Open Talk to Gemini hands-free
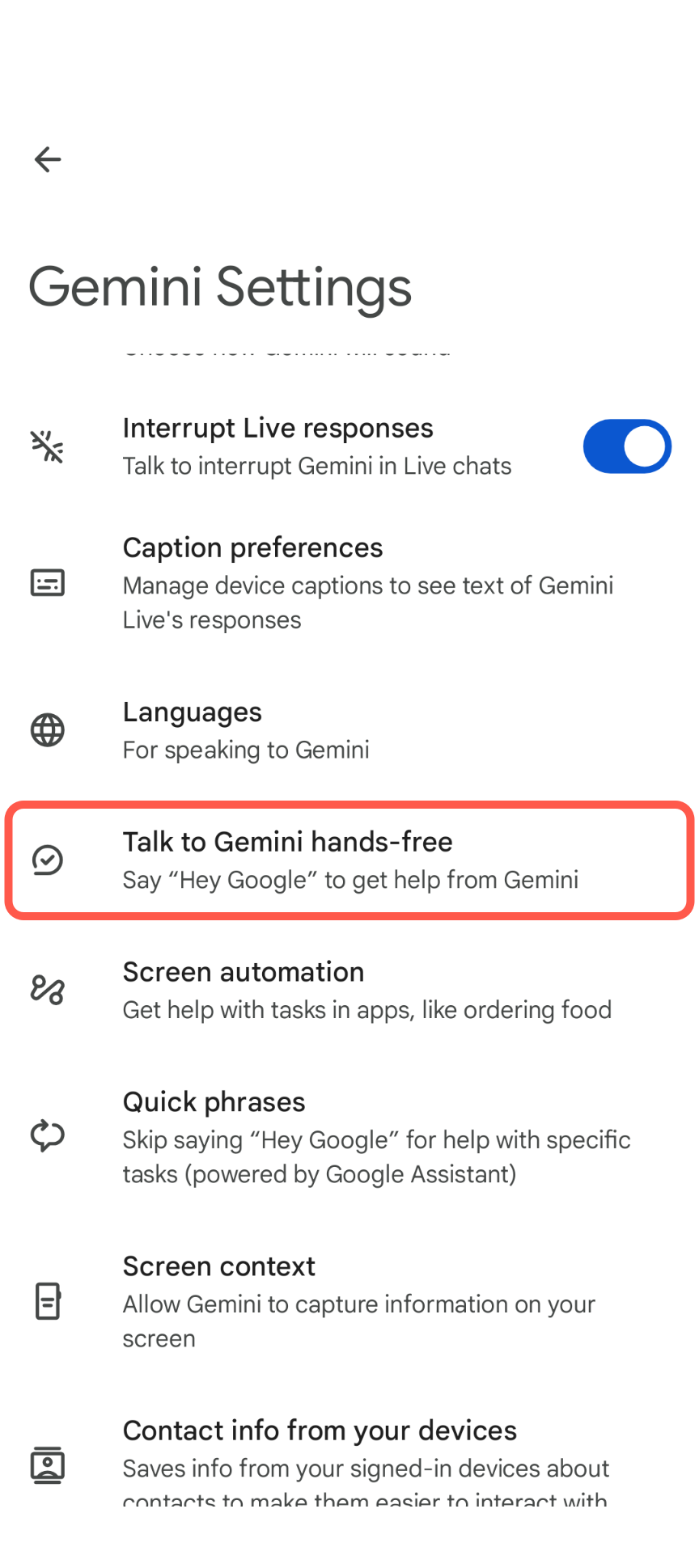The height and width of the screenshot is (1568, 699). [x=349, y=860]
